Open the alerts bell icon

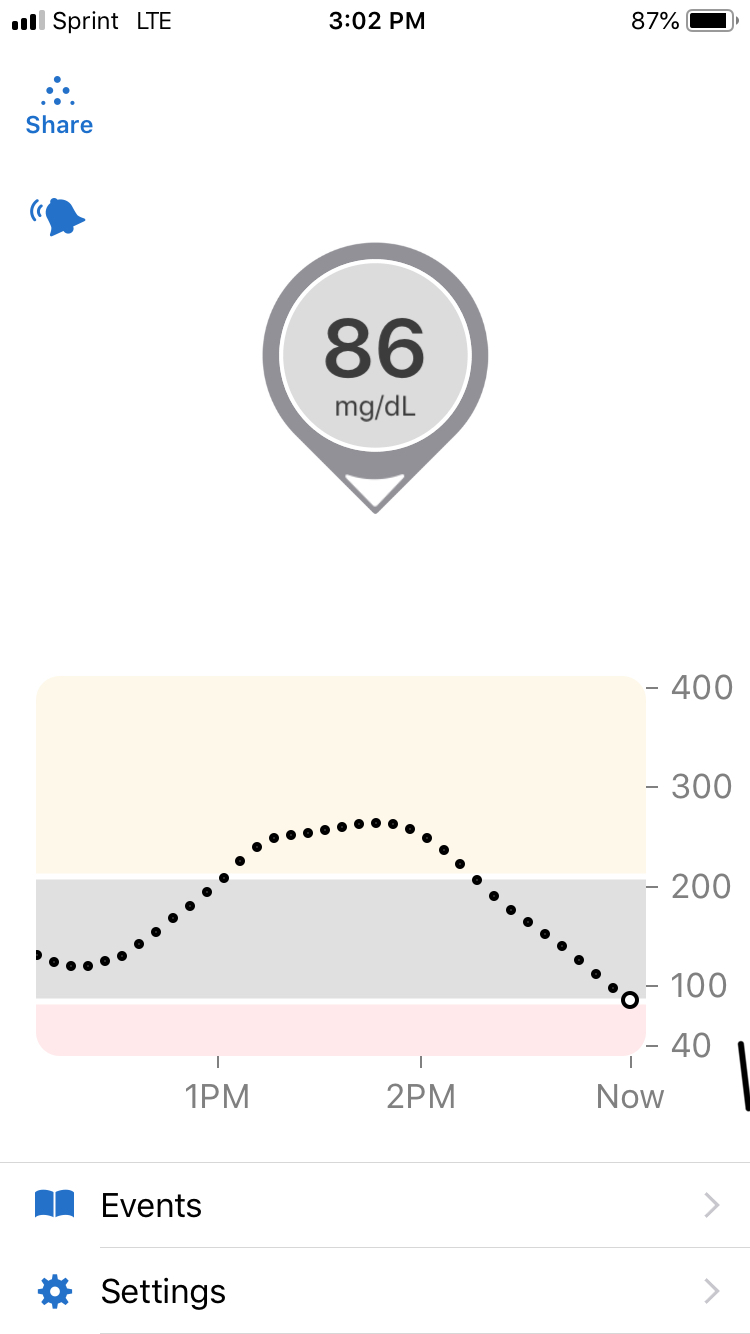(x=59, y=216)
